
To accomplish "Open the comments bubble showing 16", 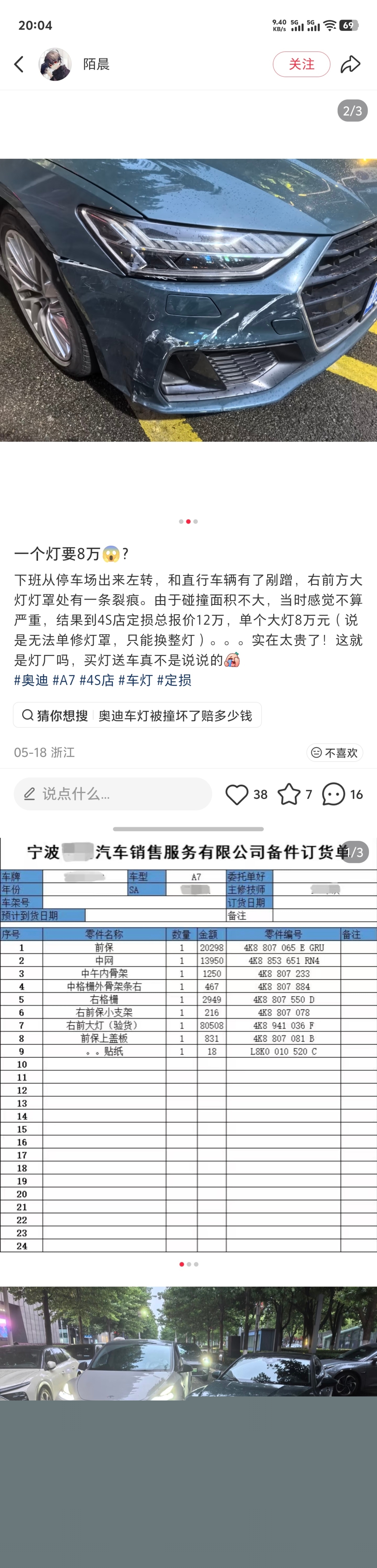I will (334, 794).
